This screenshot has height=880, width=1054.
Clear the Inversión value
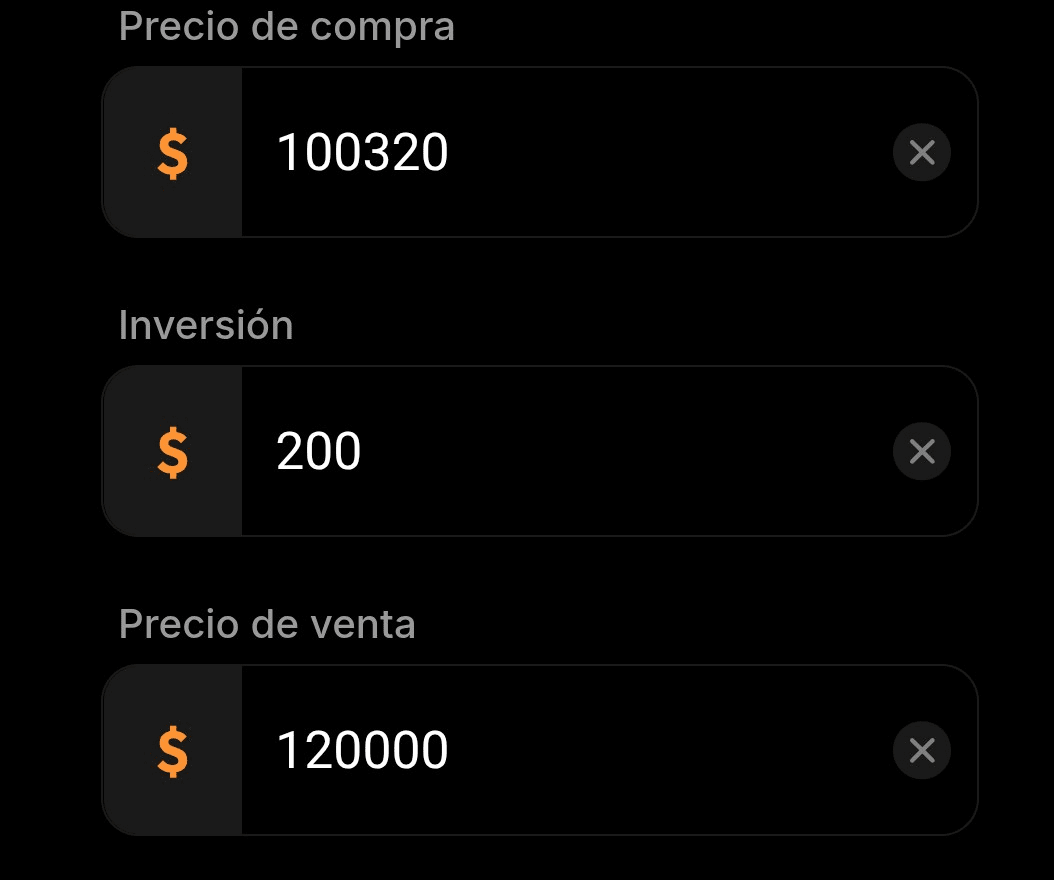pyautogui.click(x=921, y=452)
